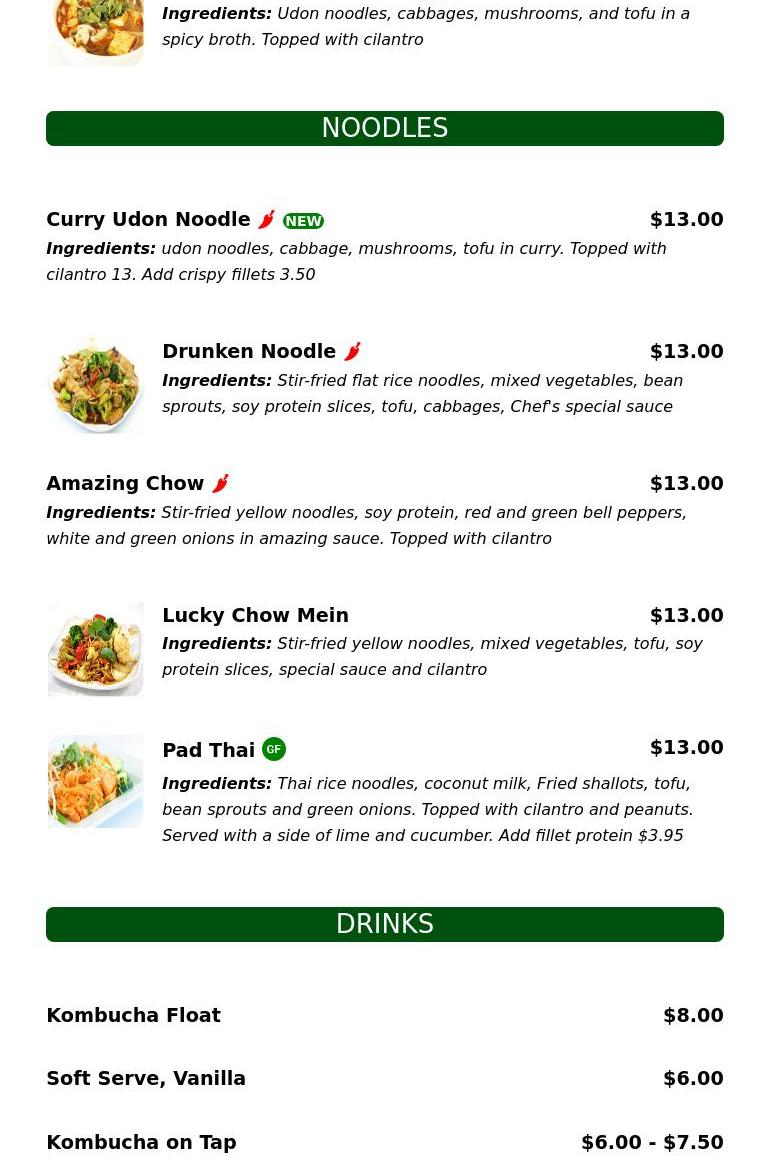The image size is (770, 1164).
Task: Choose Lucky Chow Mein from the noodles
Action: click(255, 615)
